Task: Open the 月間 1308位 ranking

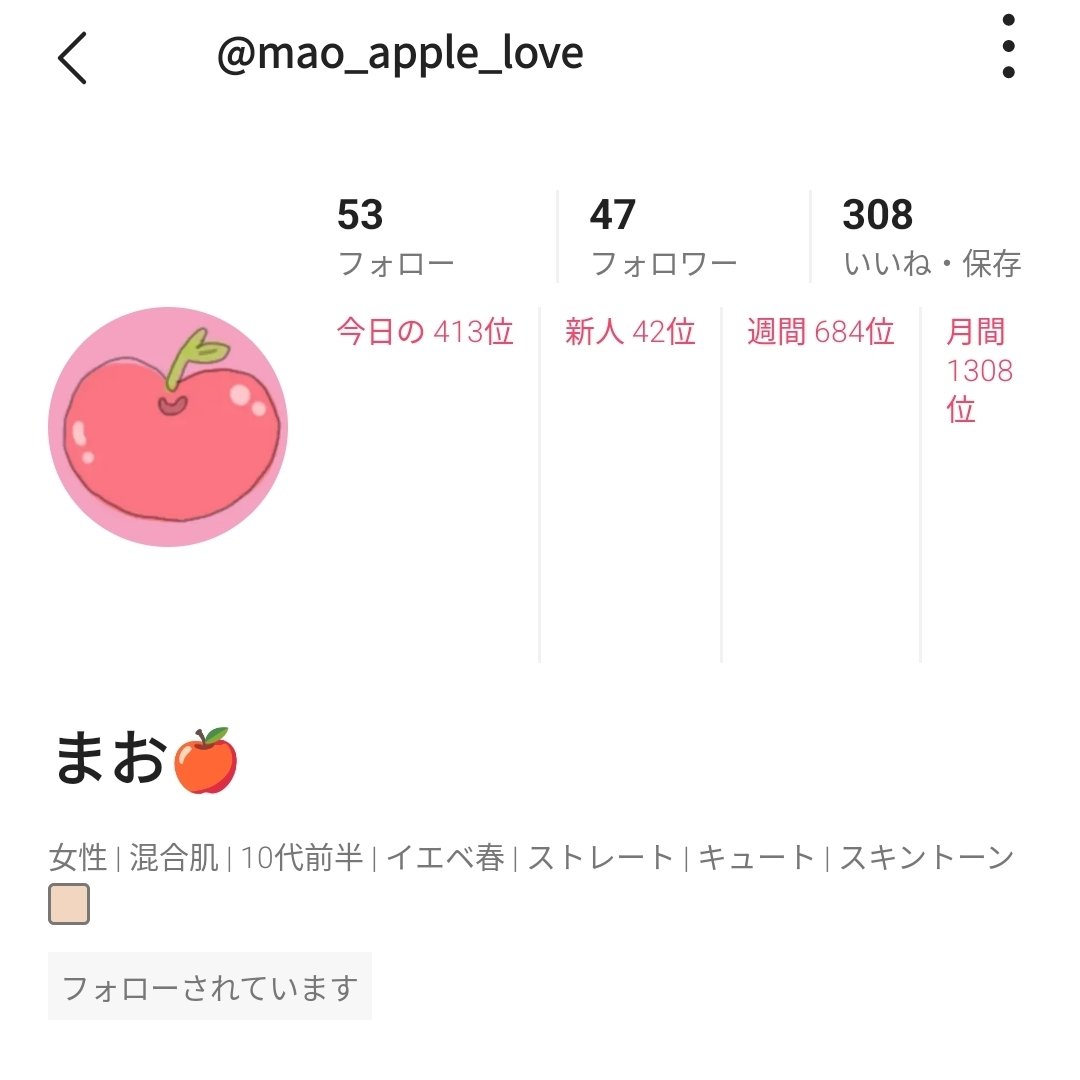Action: click(979, 371)
